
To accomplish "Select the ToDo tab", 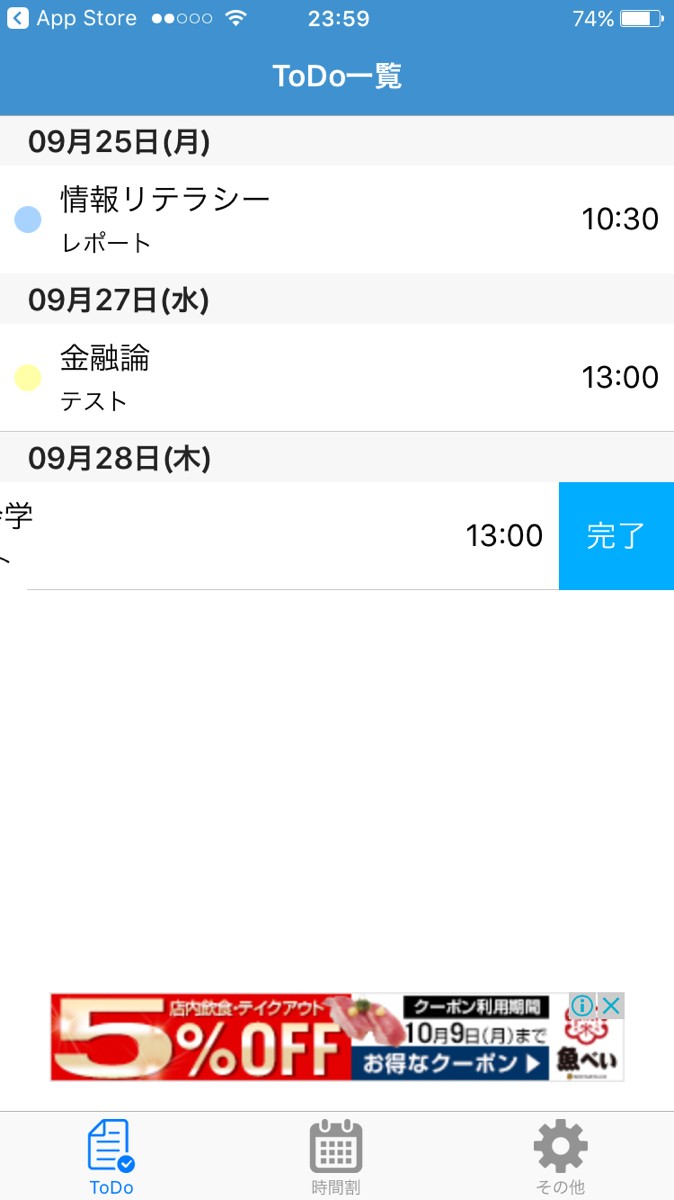I will click(x=111, y=1157).
